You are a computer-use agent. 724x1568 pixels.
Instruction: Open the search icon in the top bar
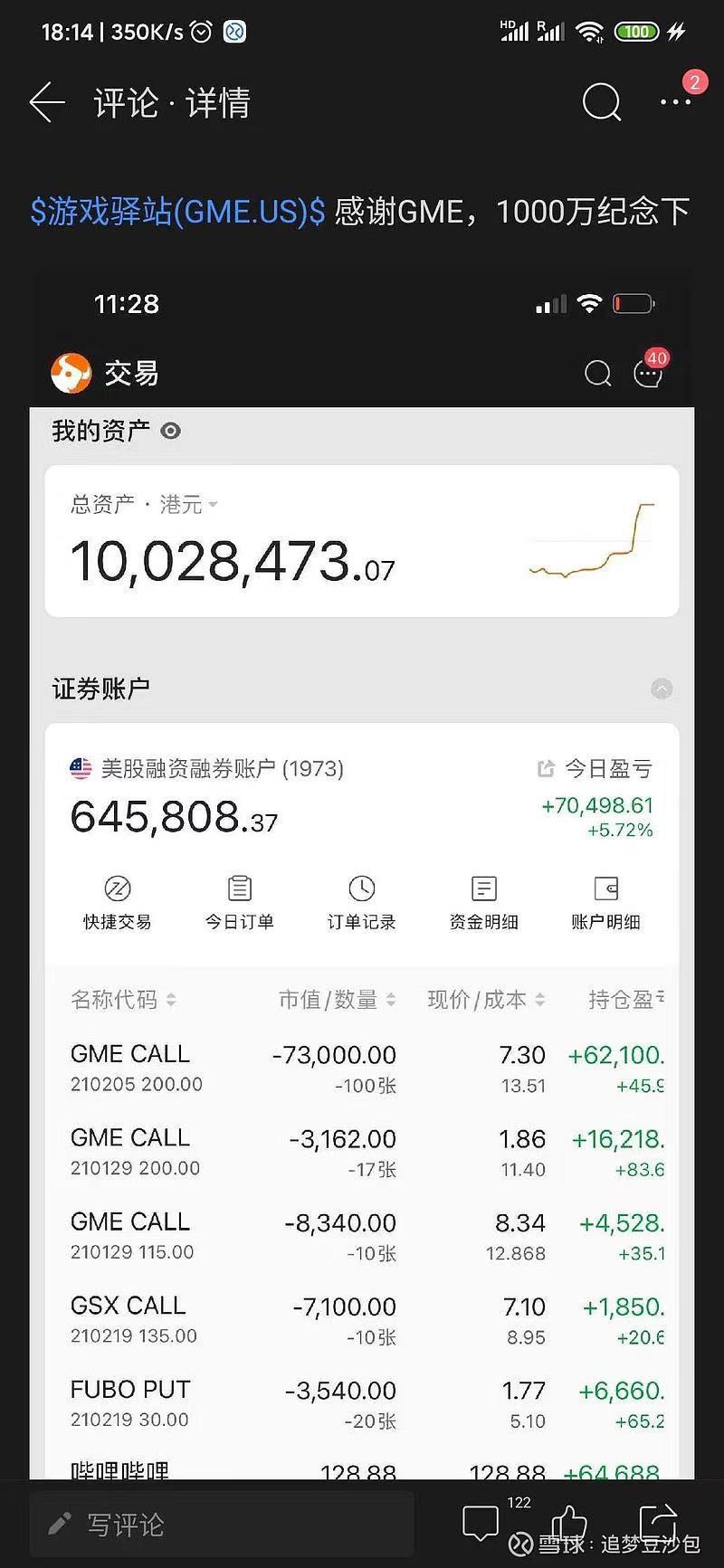pyautogui.click(x=601, y=102)
